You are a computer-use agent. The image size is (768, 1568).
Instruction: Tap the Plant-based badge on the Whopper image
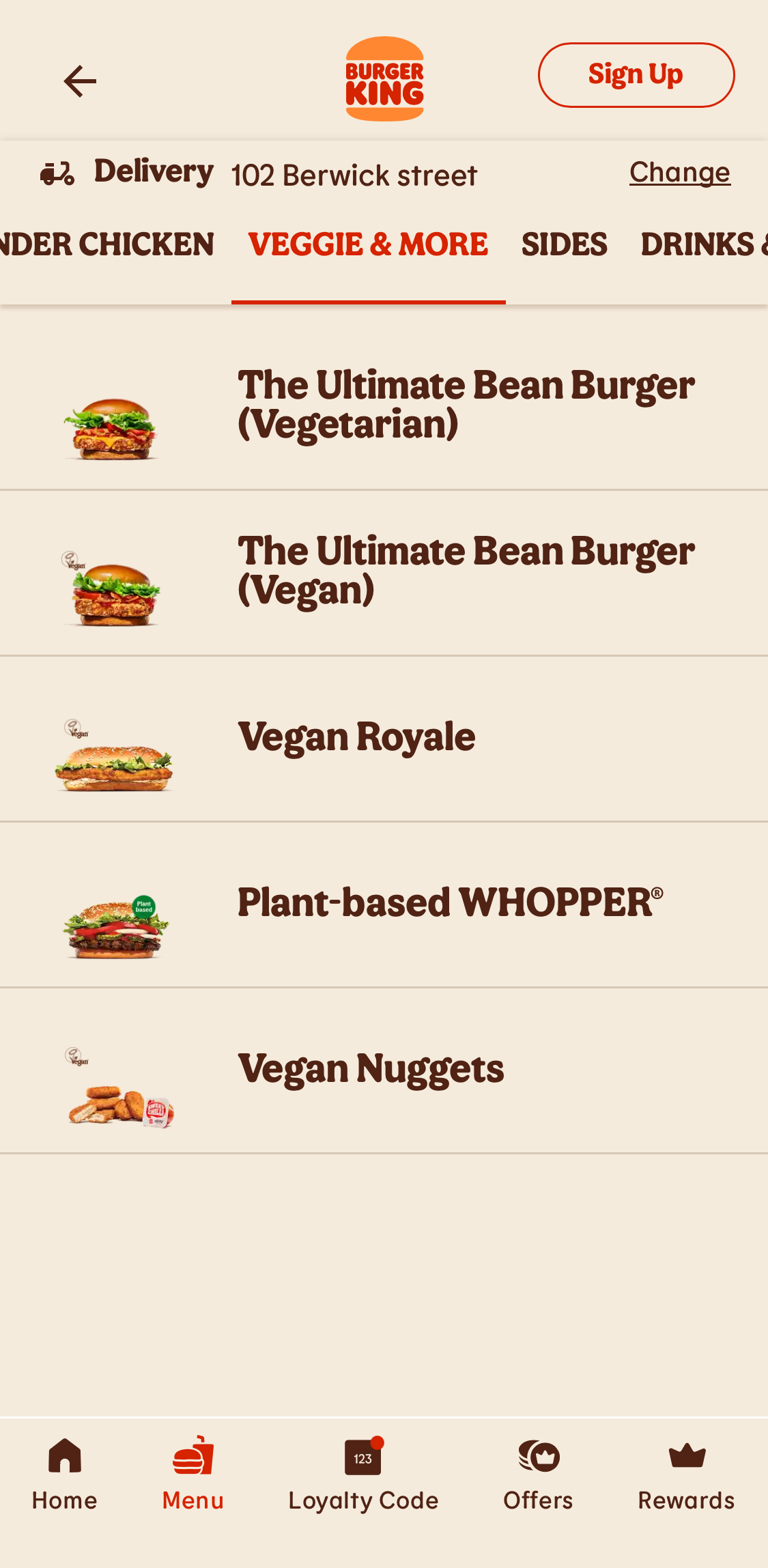(x=145, y=907)
